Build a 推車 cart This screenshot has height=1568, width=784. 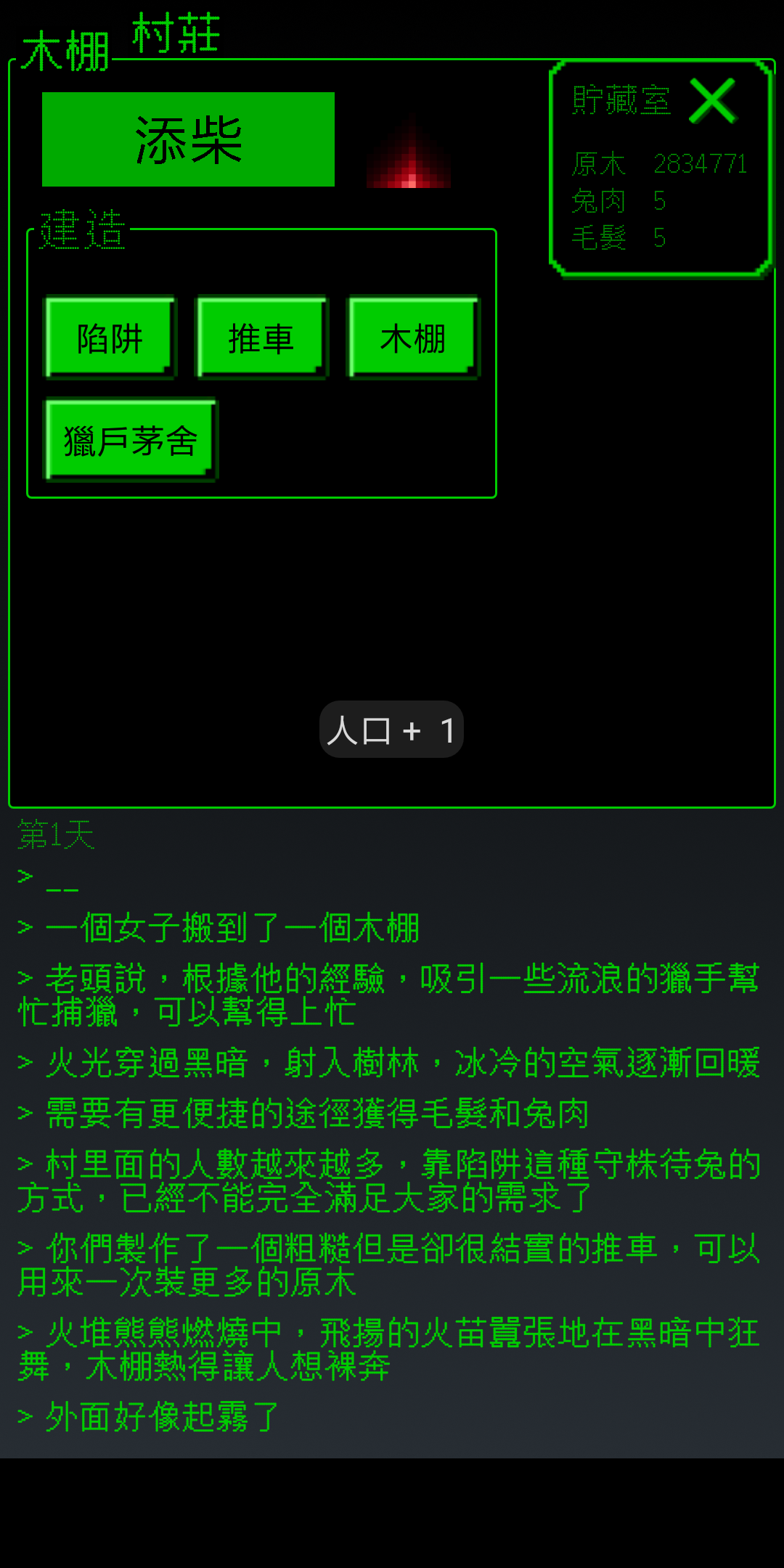pyautogui.click(x=261, y=338)
